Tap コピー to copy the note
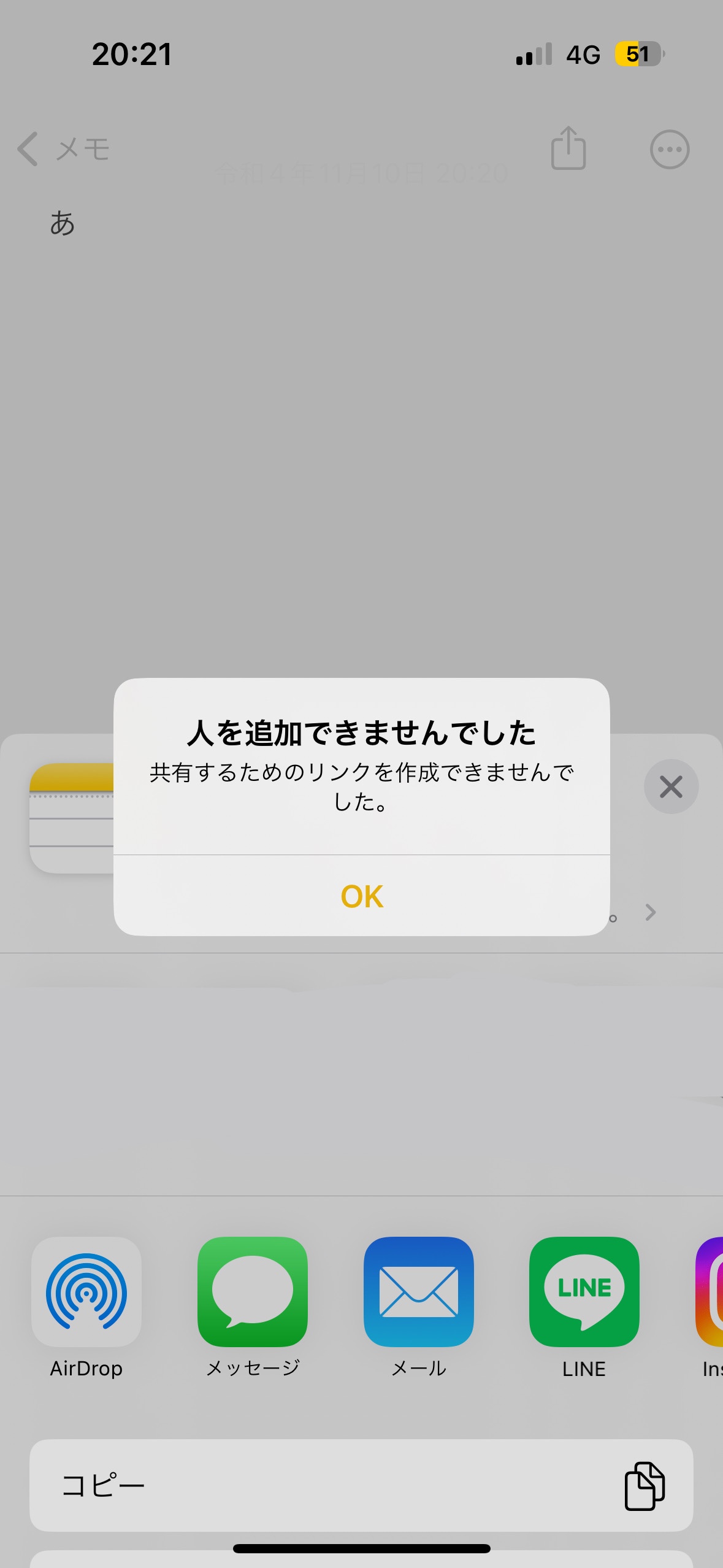Screen dimensions: 723x1568 pos(361,1485)
